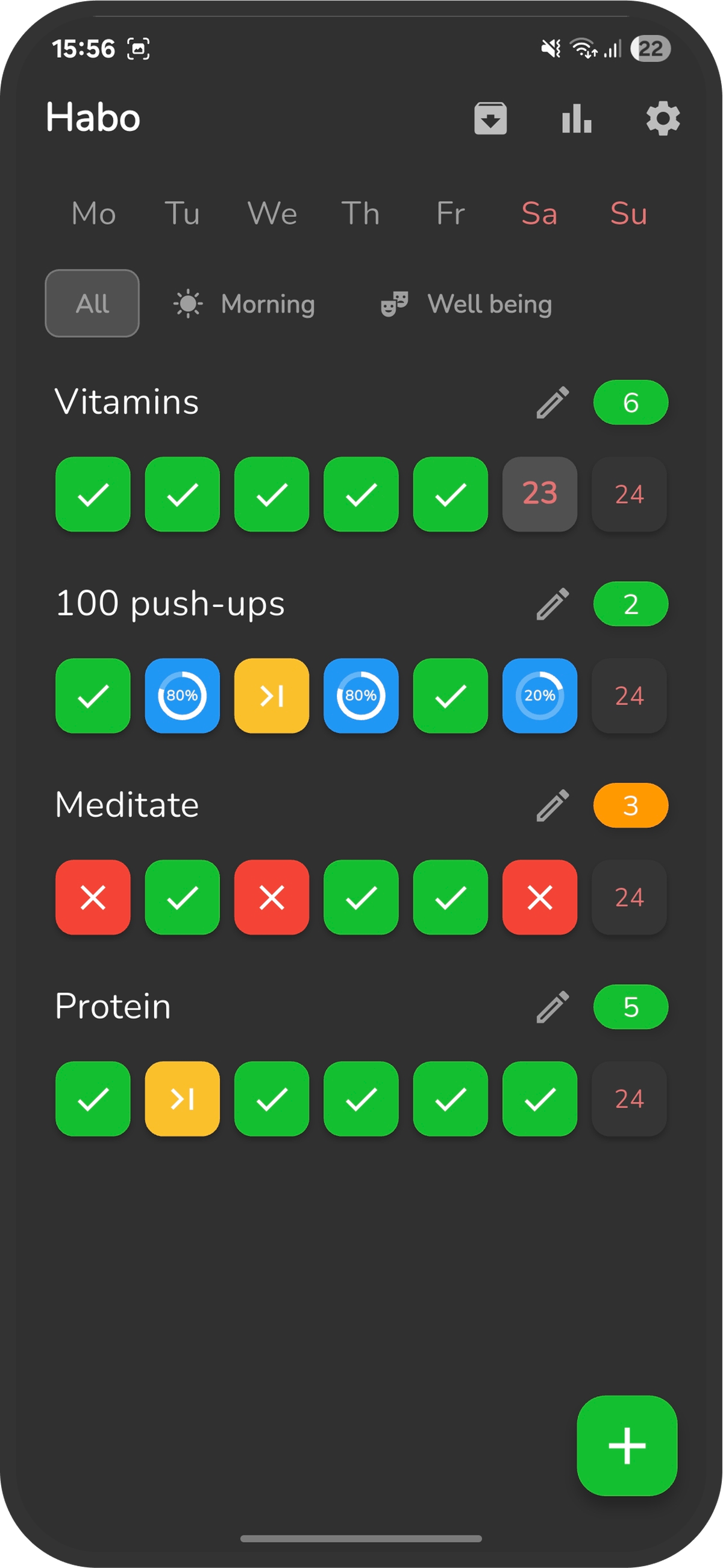
Task: Mark Vitamins for day 23
Action: click(x=539, y=494)
